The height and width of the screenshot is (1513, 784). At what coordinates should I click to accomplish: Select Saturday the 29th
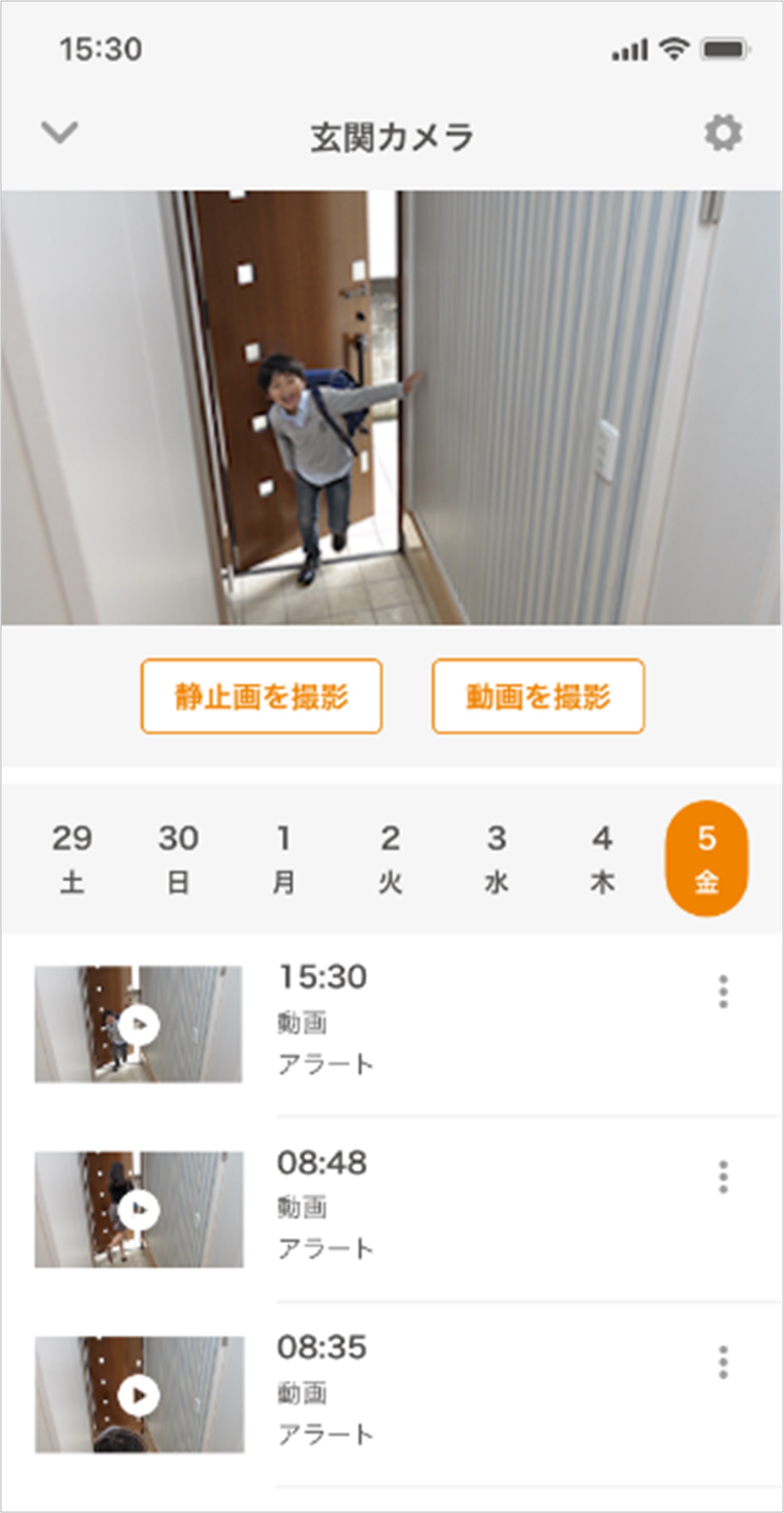[x=71, y=858]
